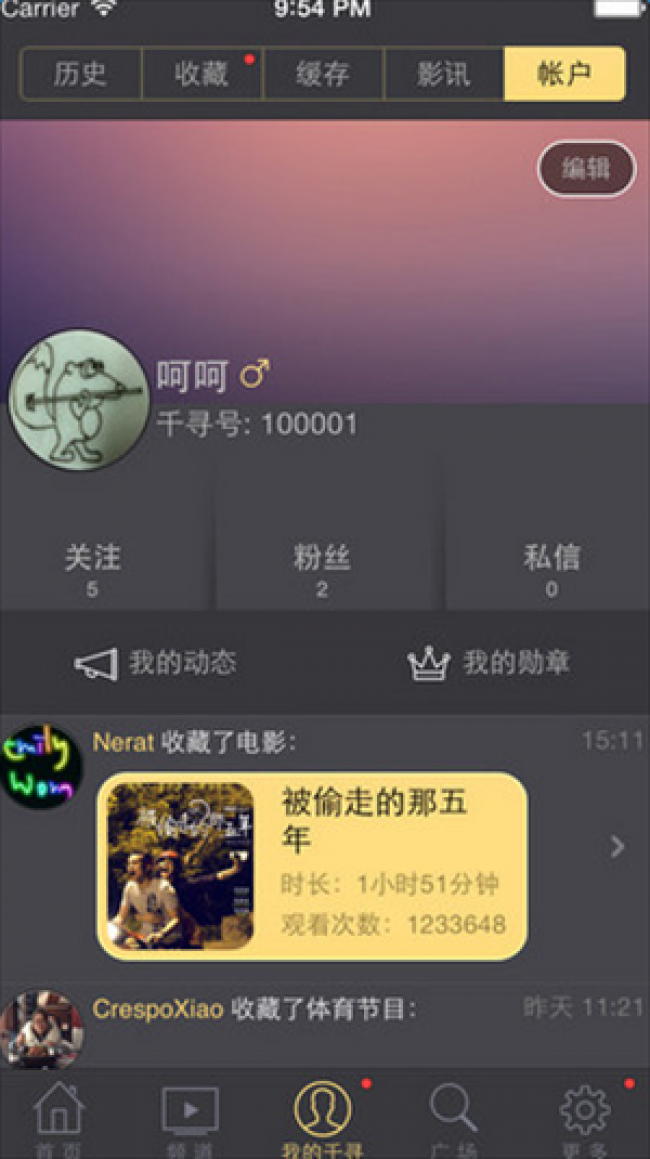Open the 更多 settings tab

click(585, 1118)
